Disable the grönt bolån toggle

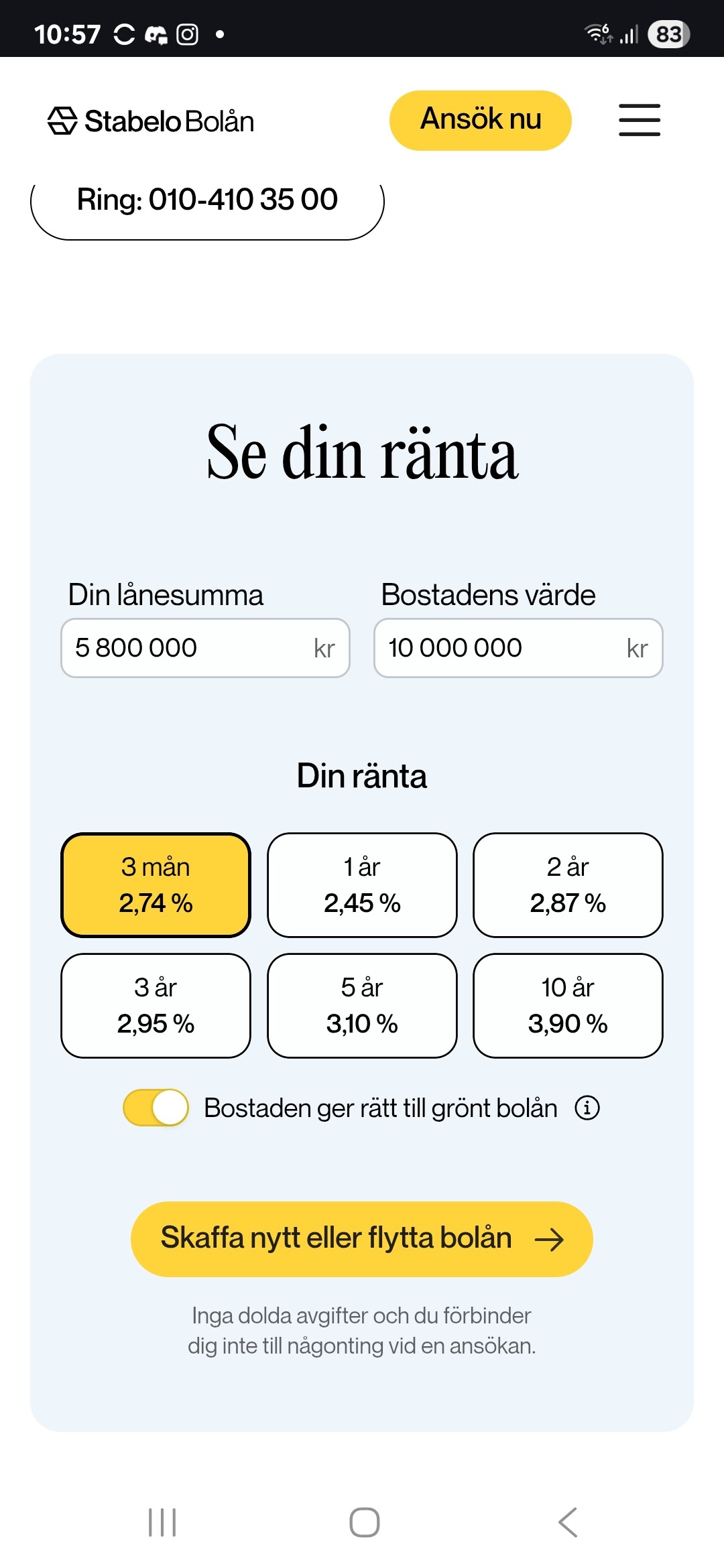tap(156, 1108)
